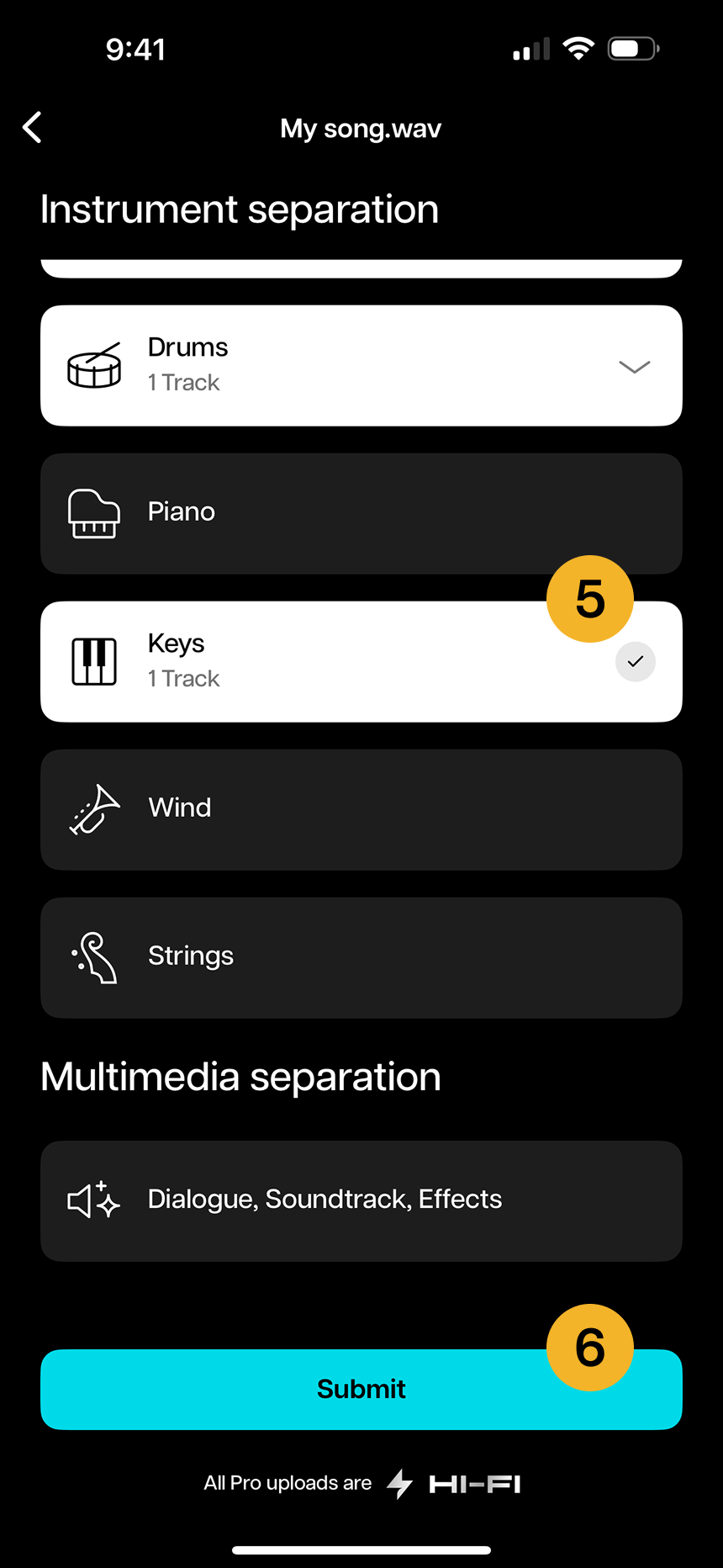Expand the Drums track dropdown chevron
This screenshot has height=1568, width=723.
point(634,367)
